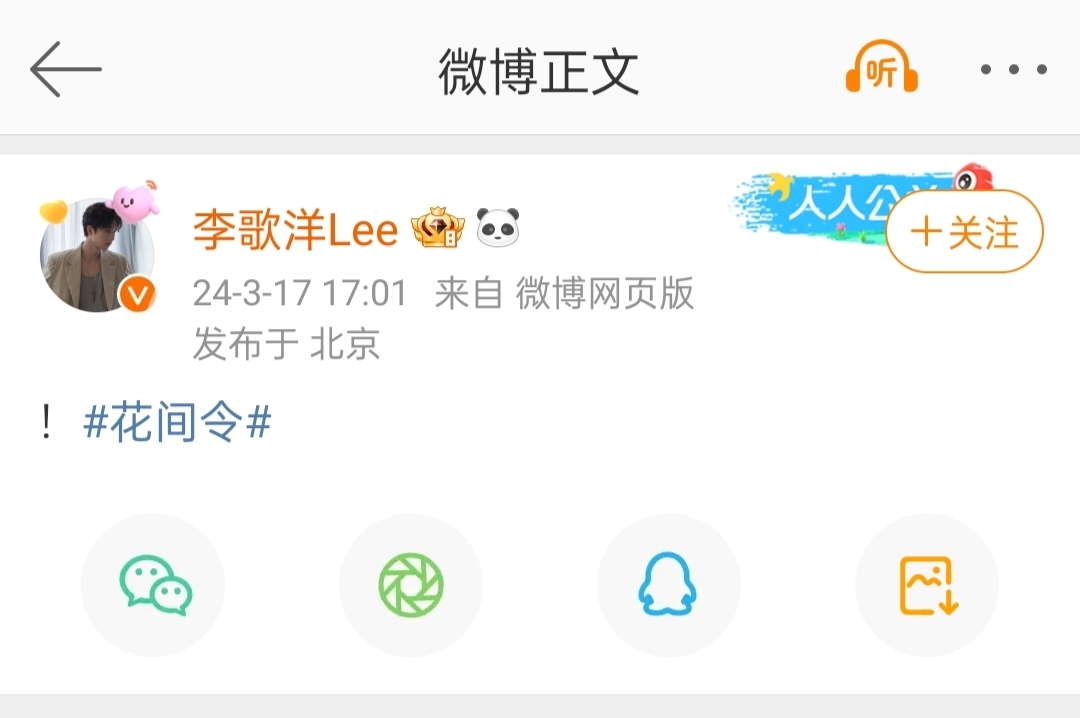1080x718 pixels.
Task: Open the 李歌洋Lee username link
Action: (x=295, y=230)
